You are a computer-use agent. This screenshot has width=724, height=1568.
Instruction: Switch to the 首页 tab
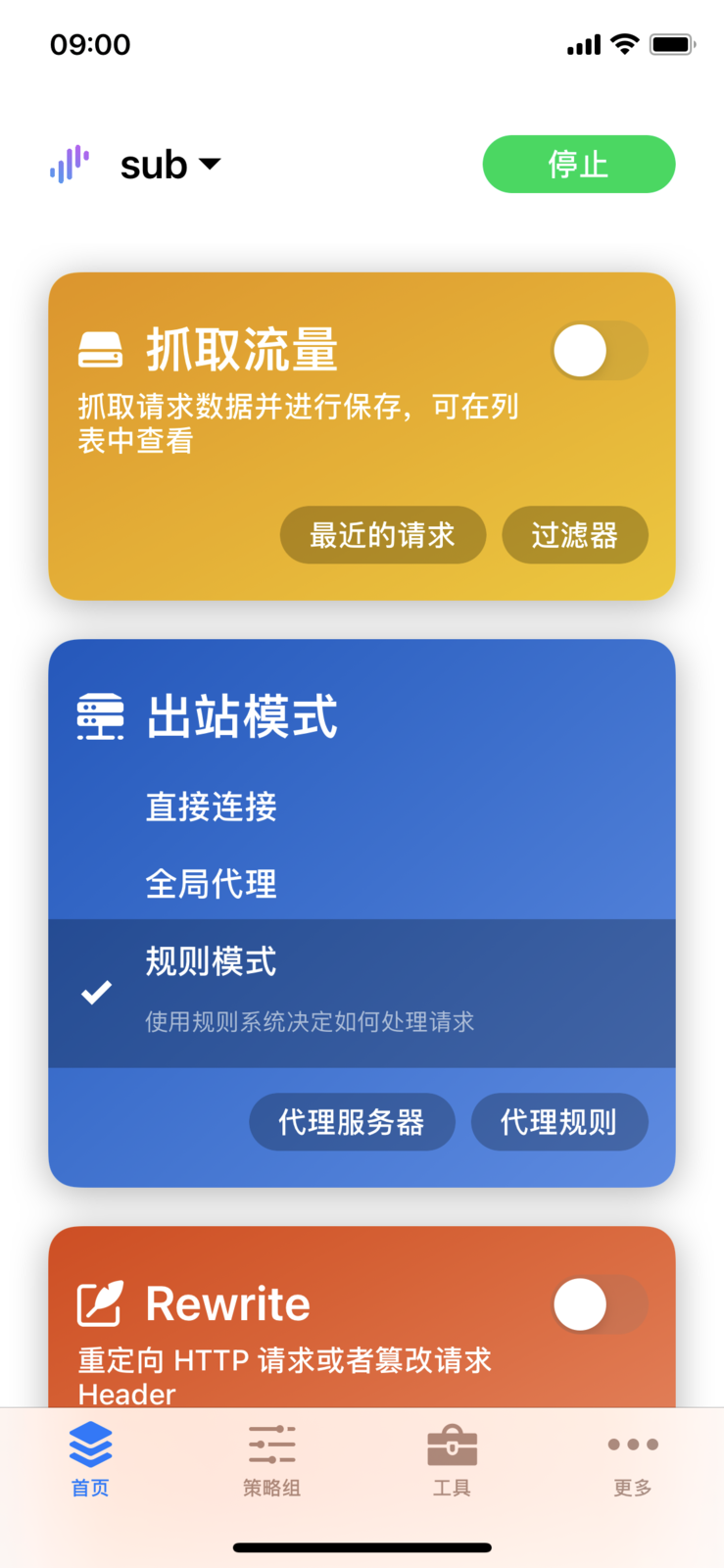coord(90,1458)
